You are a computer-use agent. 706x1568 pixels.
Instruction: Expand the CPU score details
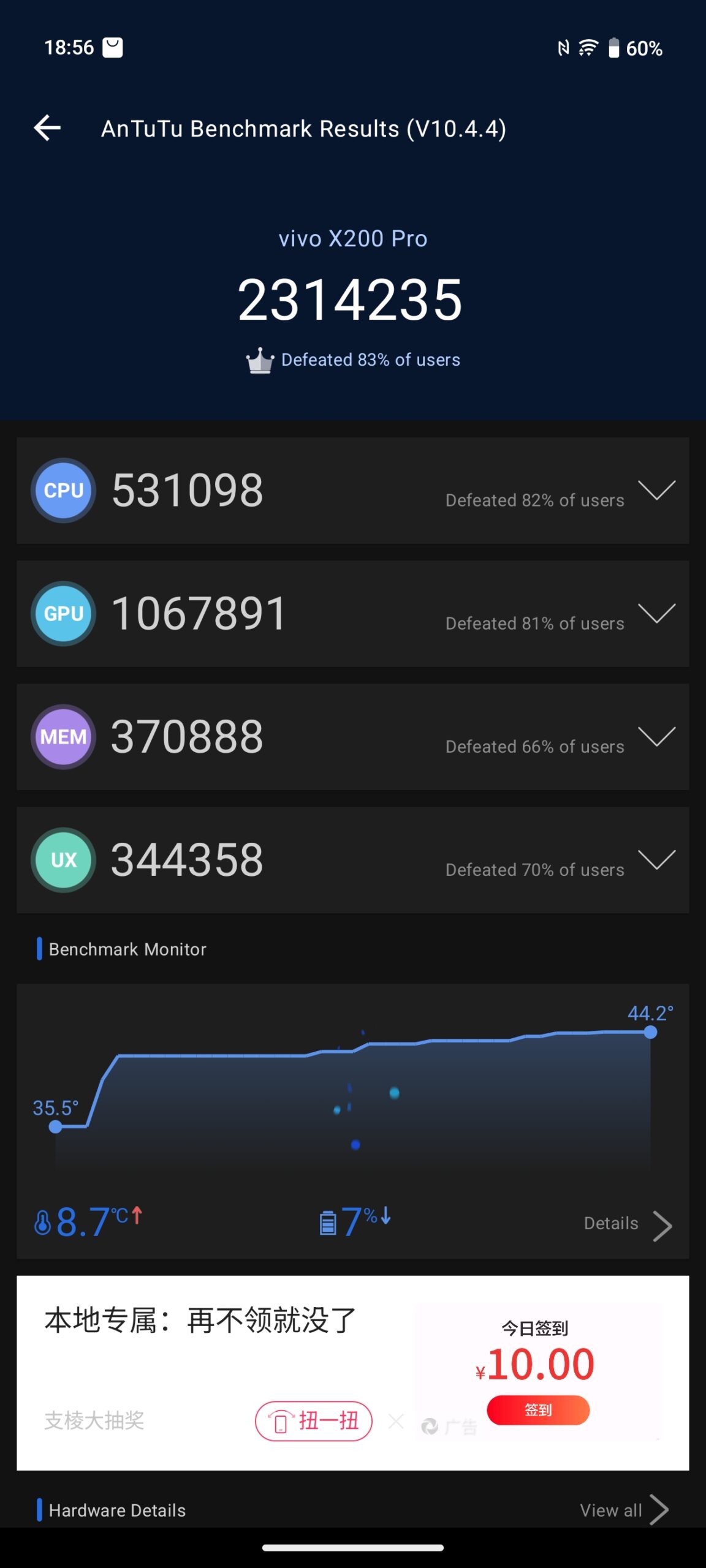[656, 490]
